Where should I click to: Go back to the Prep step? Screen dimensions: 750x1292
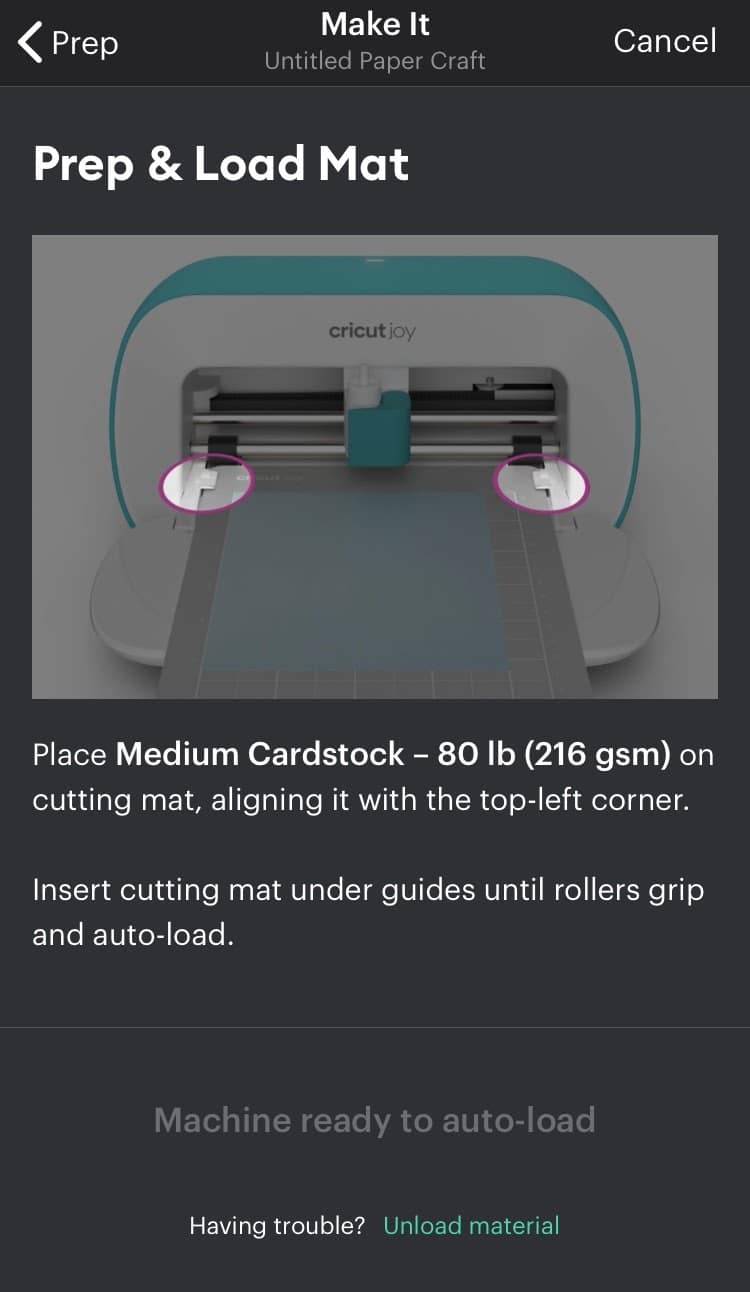click(68, 43)
